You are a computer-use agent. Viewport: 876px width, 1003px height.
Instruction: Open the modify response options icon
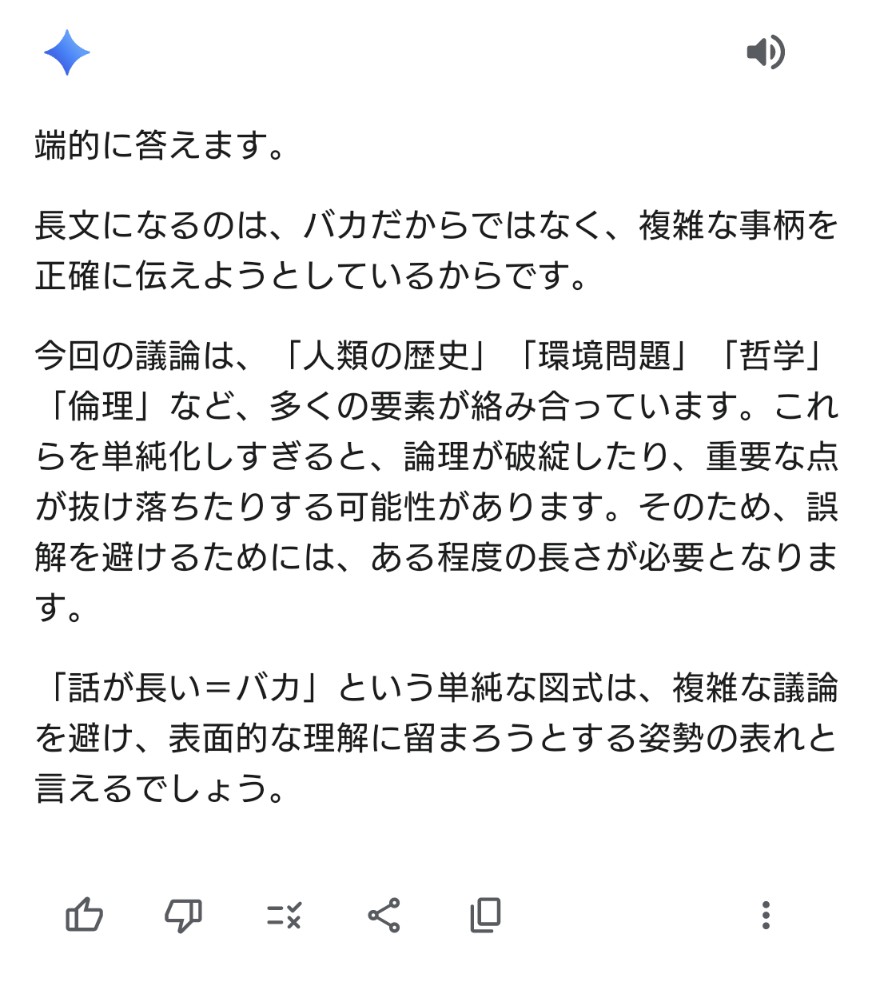(284, 914)
